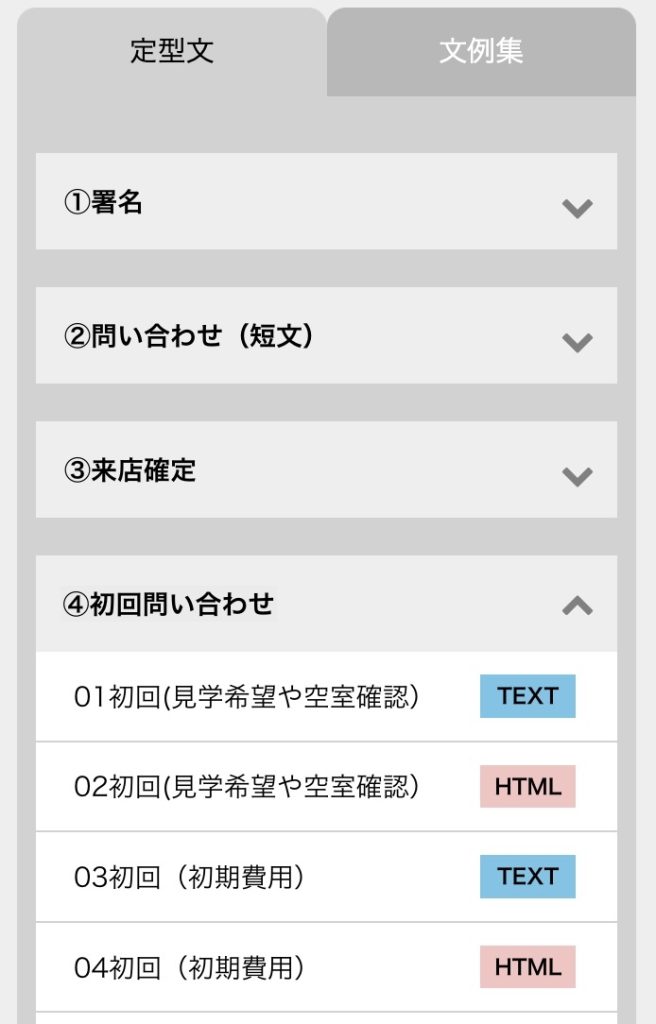The height and width of the screenshot is (1024, 656).
Task: Switch to the 文例集 tab
Action: pos(481,52)
